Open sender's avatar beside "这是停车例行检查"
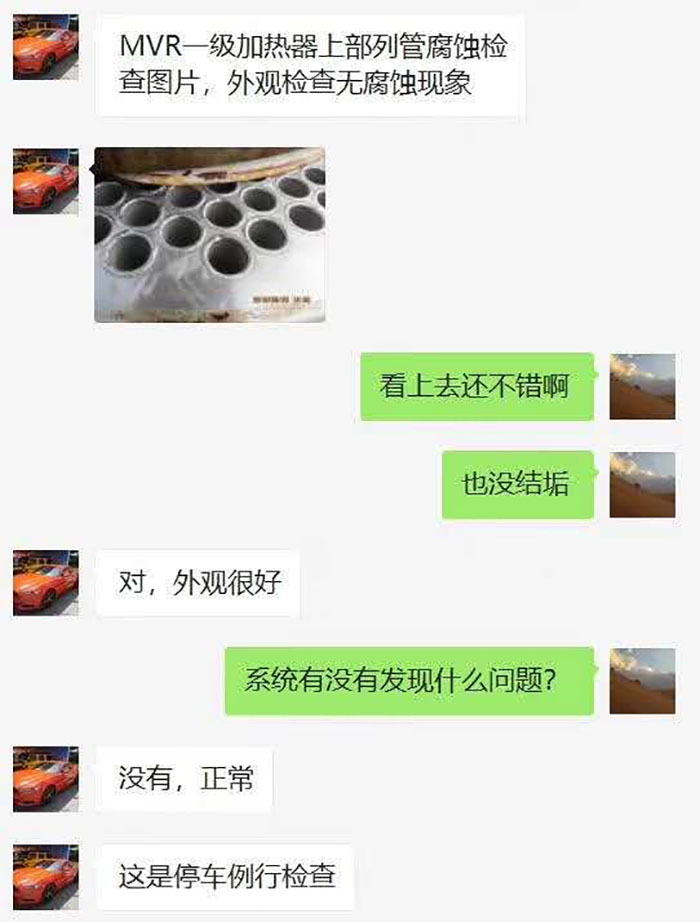The height and width of the screenshot is (922, 700). tap(45, 877)
